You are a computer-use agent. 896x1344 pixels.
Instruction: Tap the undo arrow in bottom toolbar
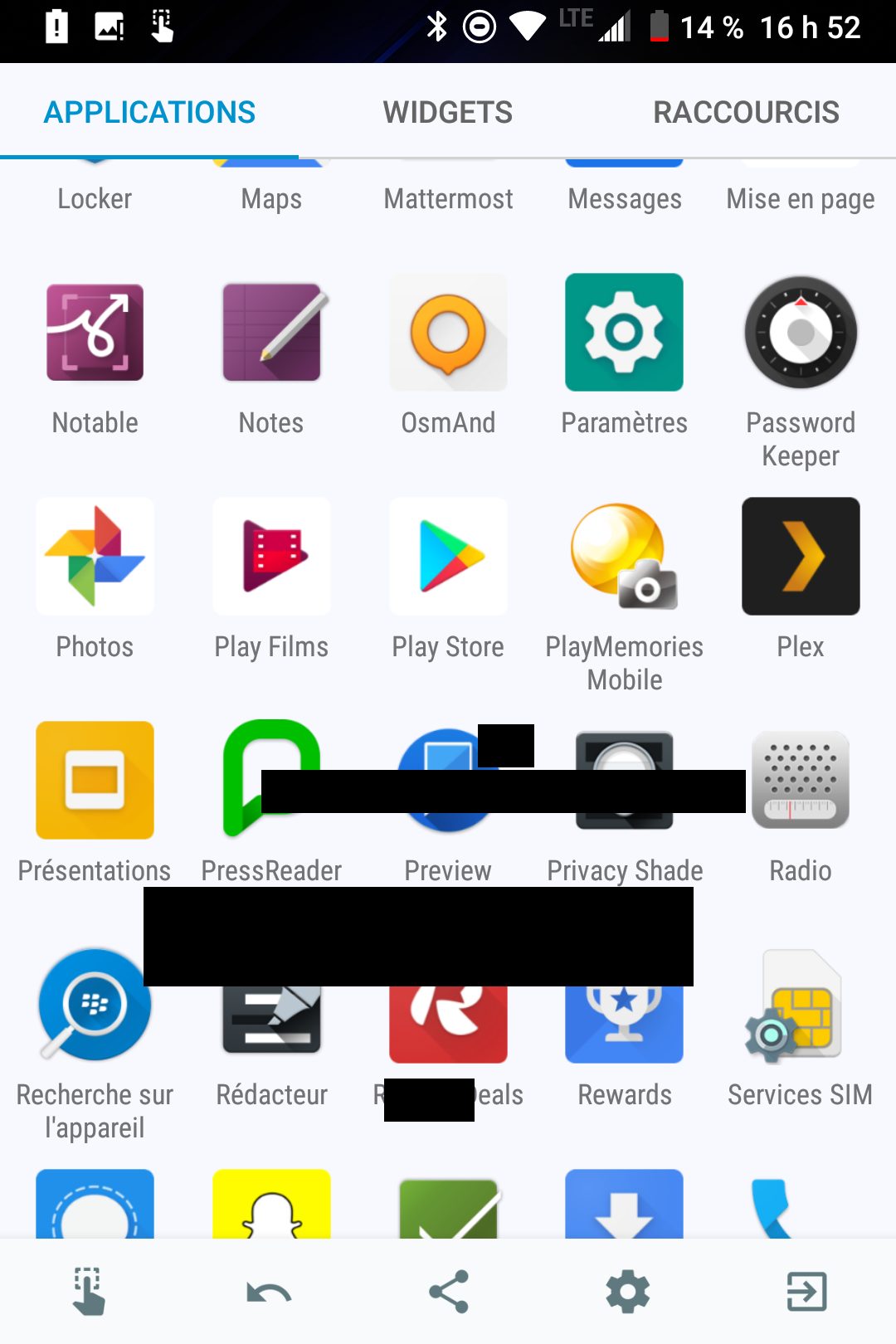pyautogui.click(x=269, y=1292)
